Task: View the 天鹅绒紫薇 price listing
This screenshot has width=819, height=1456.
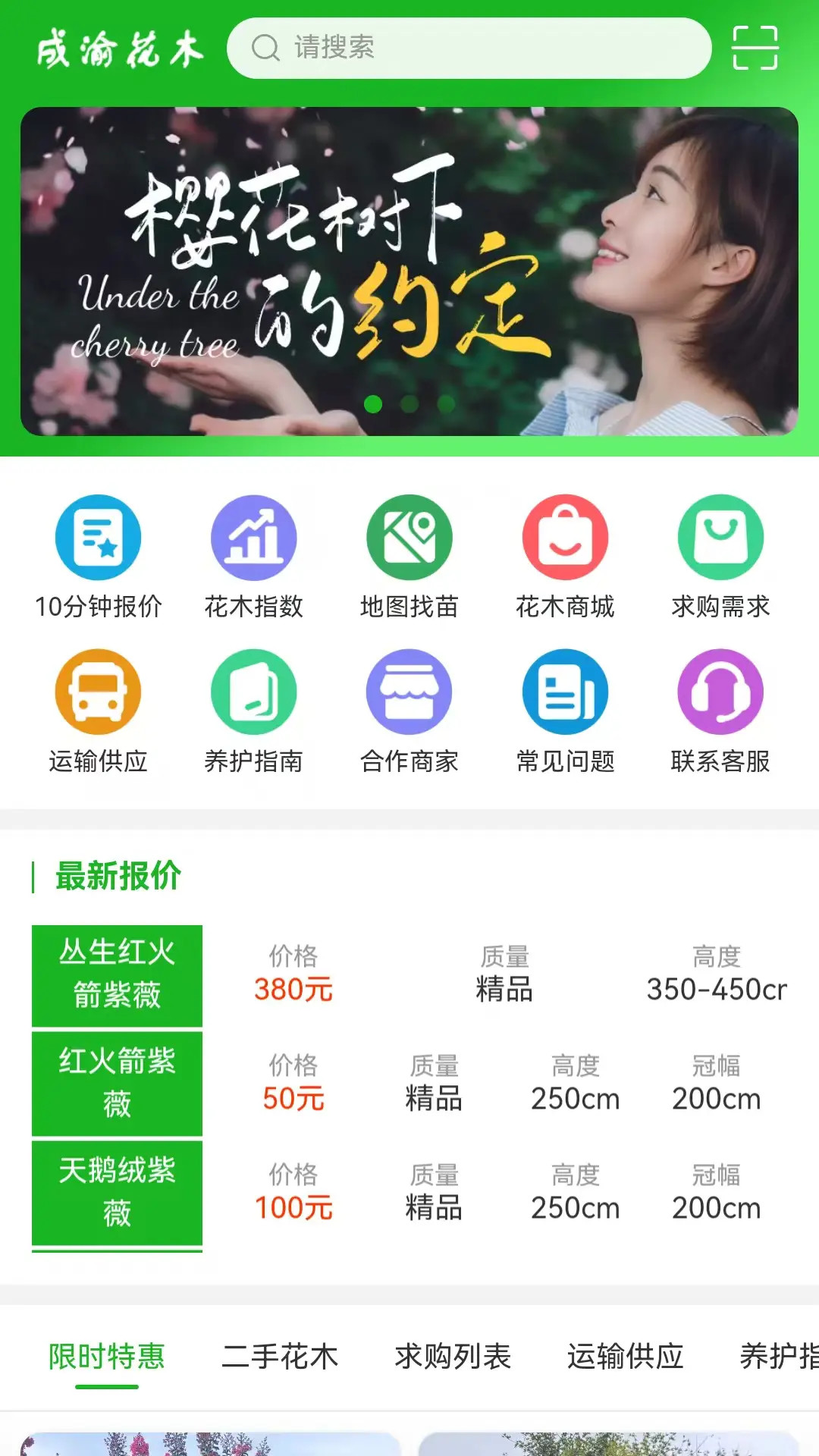Action: coord(116,1193)
